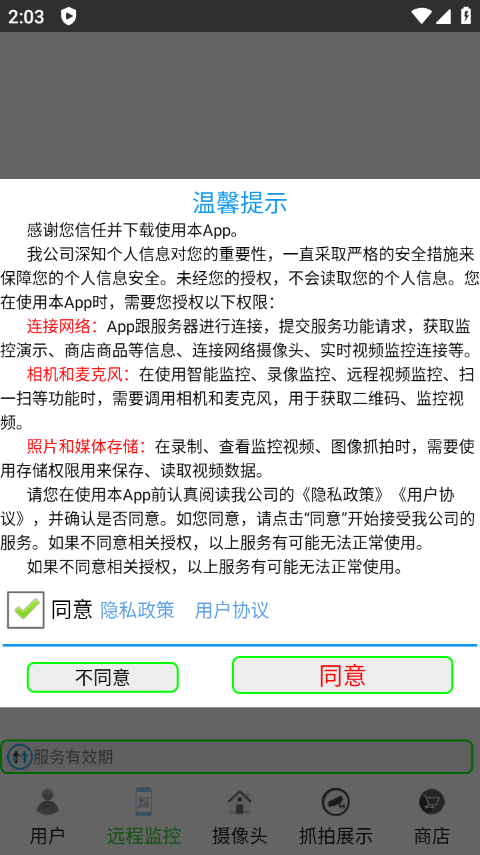
Task: Open the 用户协议 link
Action: (x=232, y=610)
